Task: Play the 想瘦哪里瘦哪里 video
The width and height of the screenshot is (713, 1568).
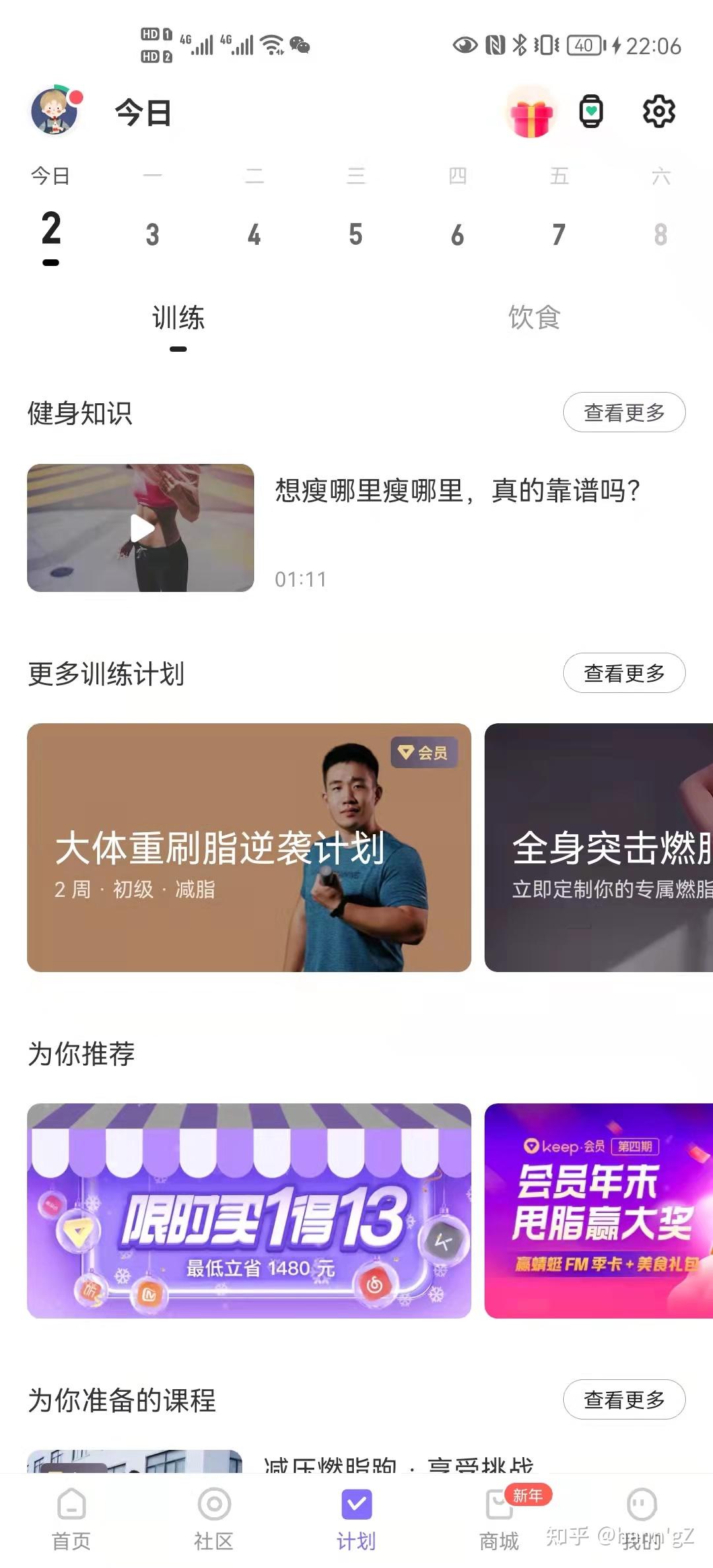Action: pos(139,527)
